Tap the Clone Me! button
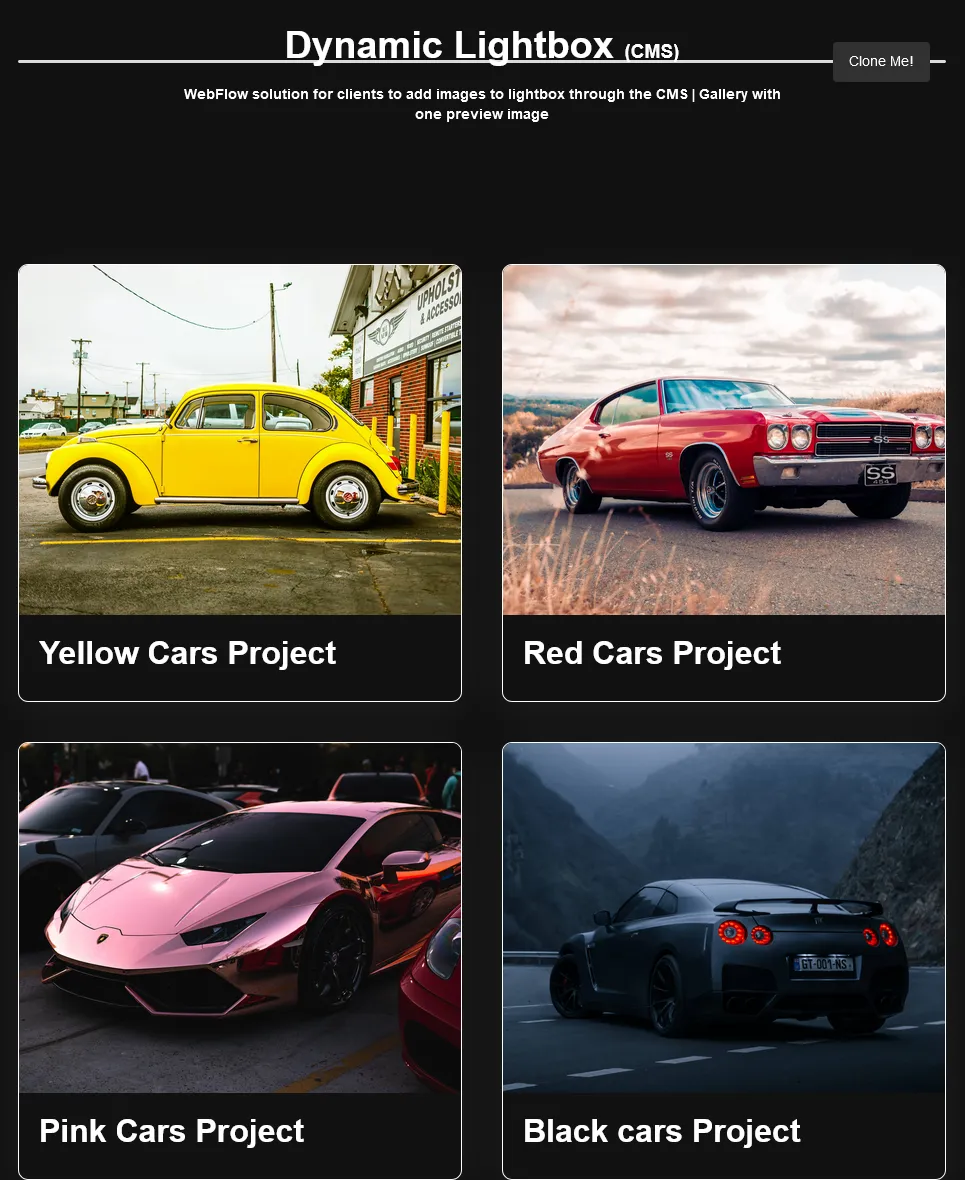Viewport: 965px width, 1180px height. point(881,62)
